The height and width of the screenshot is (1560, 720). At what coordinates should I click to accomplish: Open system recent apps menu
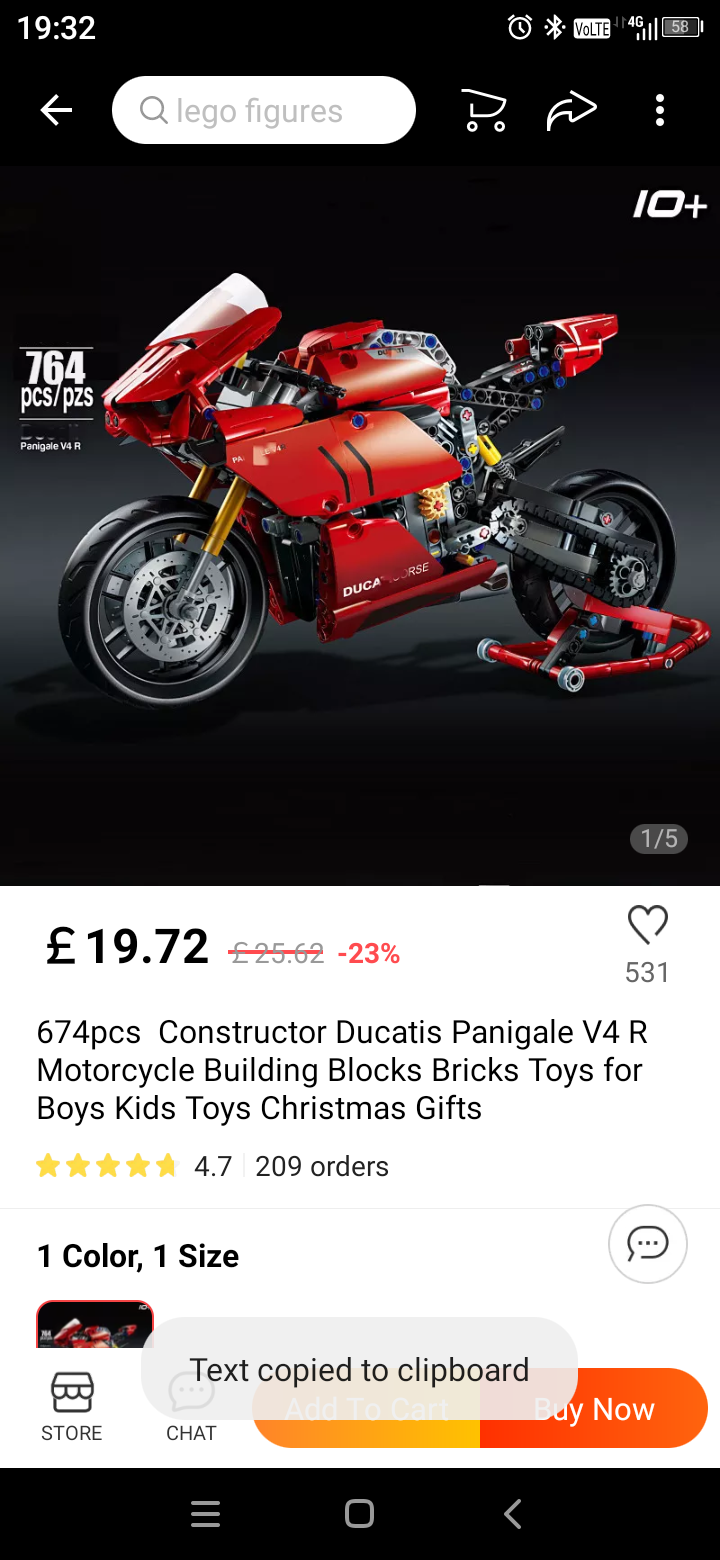pos(205,1514)
